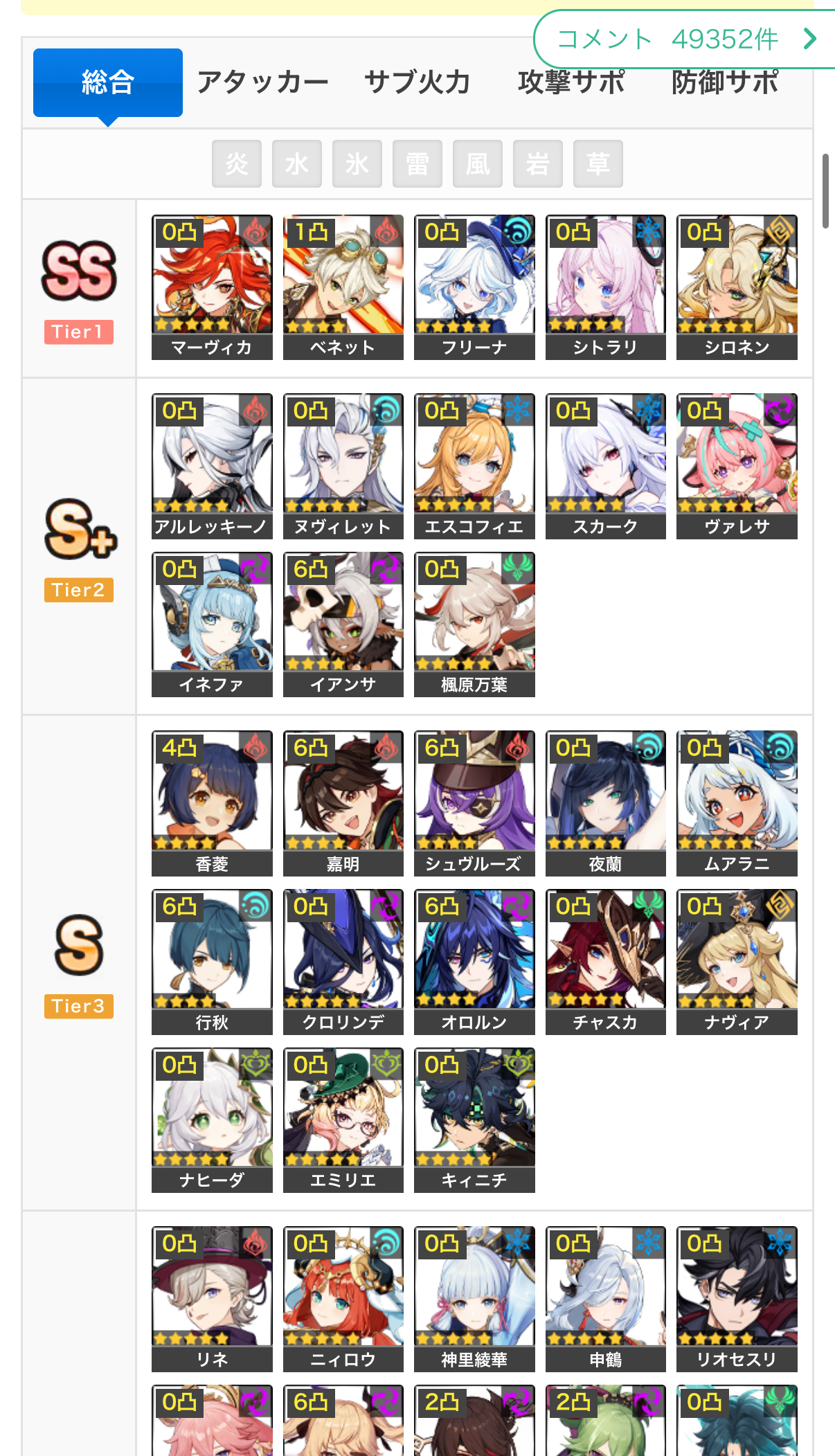Filter by 雷 element

[417, 163]
